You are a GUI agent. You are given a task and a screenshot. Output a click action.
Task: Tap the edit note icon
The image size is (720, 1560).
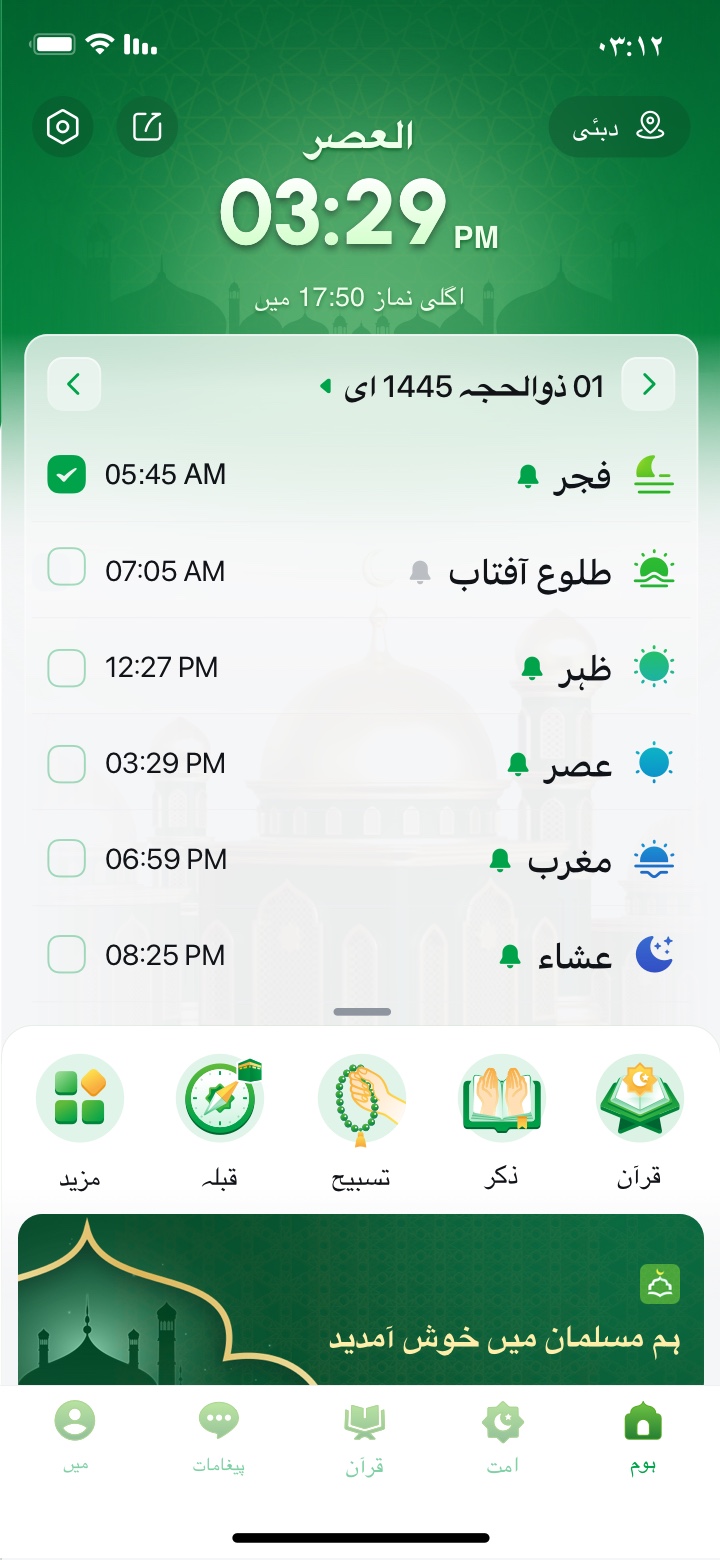click(x=147, y=127)
